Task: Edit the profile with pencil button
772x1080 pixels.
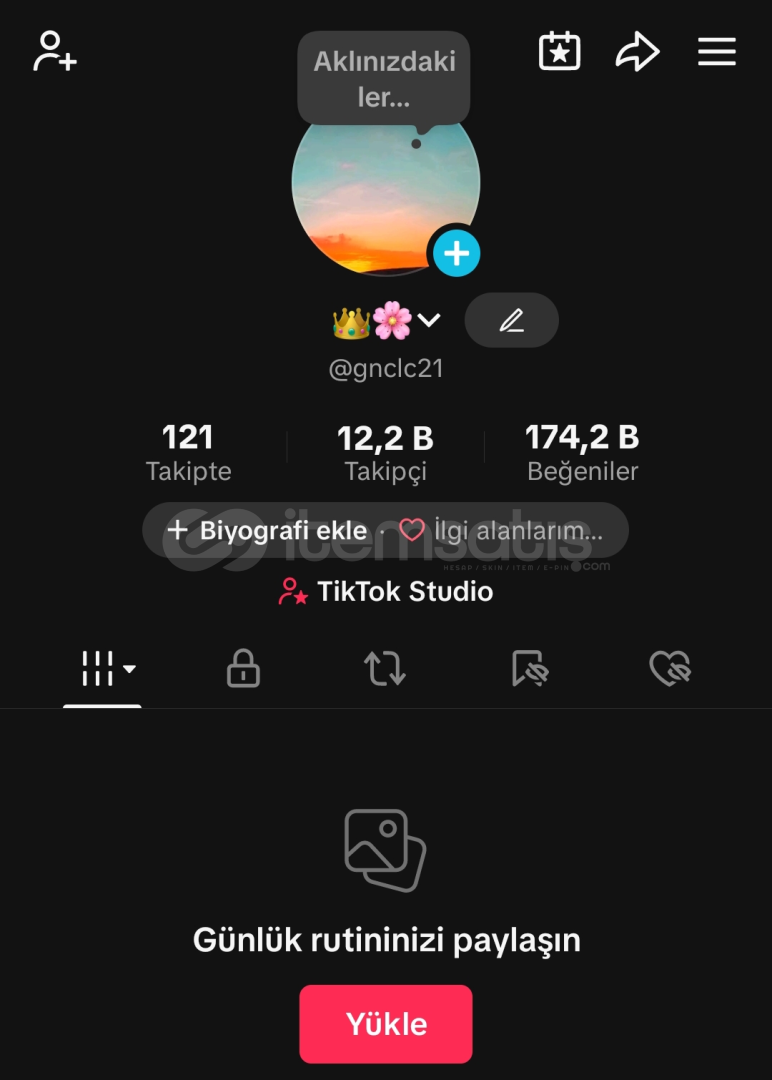Action: tap(511, 320)
